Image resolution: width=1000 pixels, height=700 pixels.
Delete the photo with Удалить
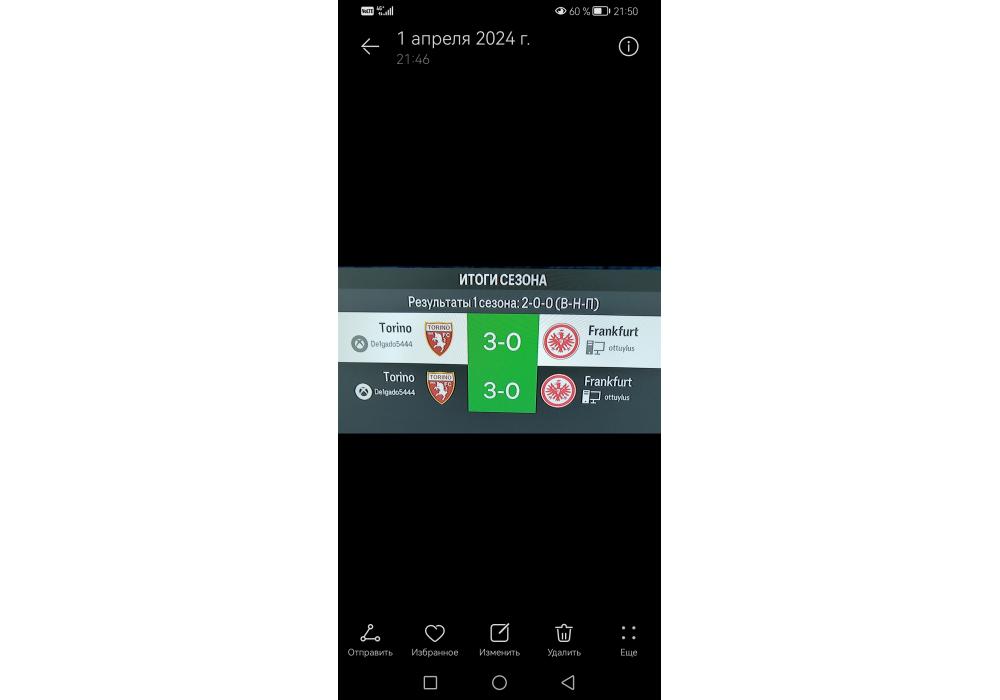(564, 640)
